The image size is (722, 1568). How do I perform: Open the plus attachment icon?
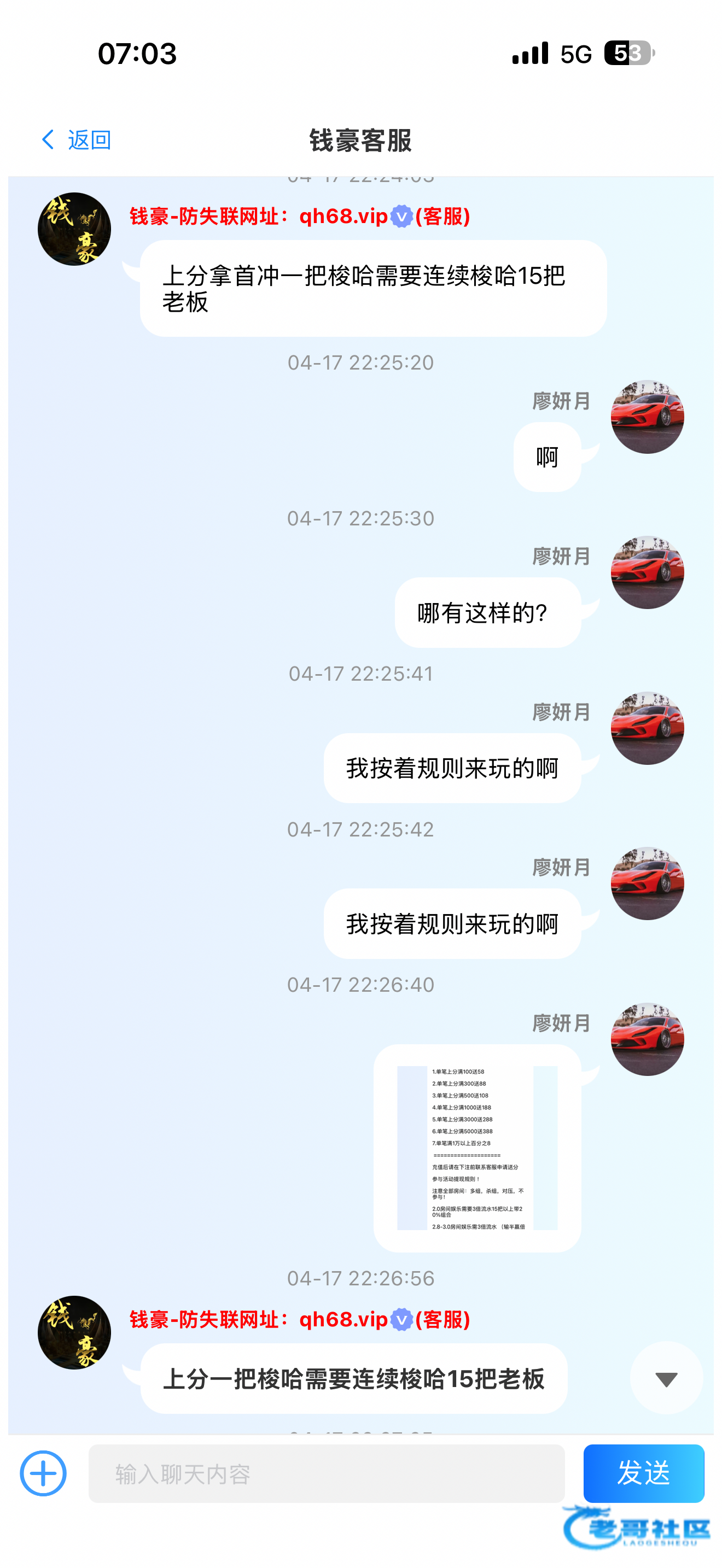[x=43, y=1473]
